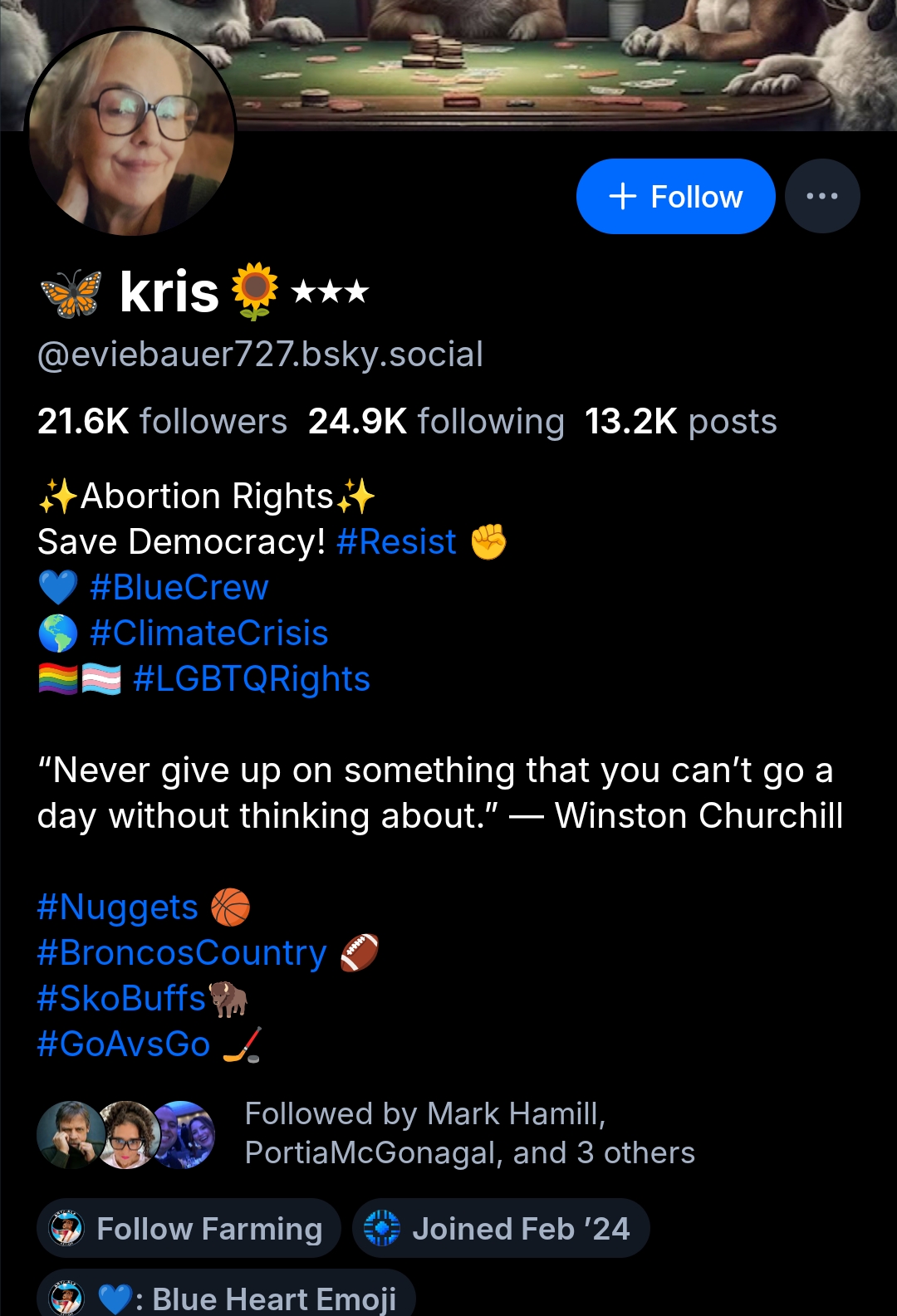Open the #Nuggets hashtag
897x1316 pixels.
118,908
